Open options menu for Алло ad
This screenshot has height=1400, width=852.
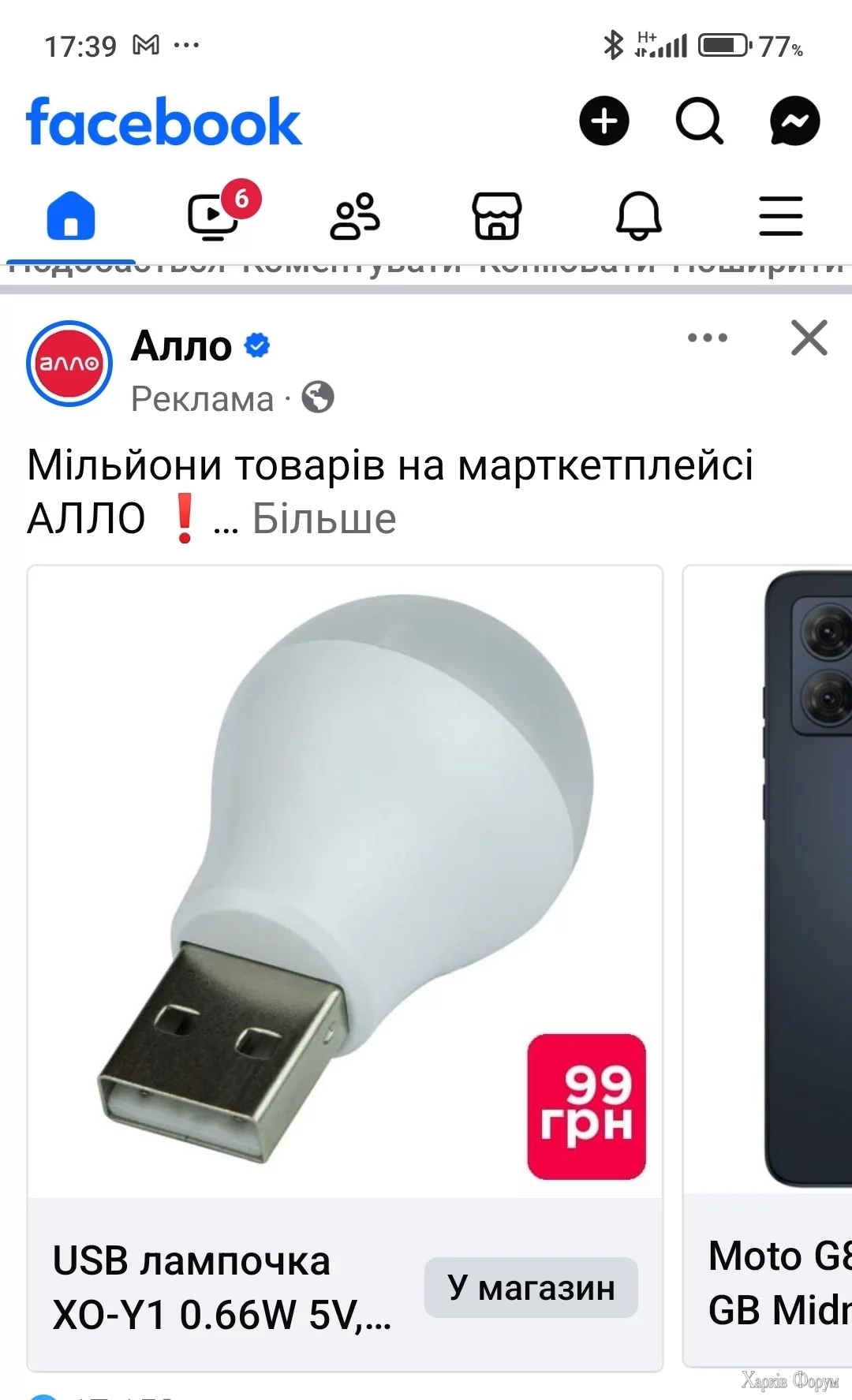pyautogui.click(x=708, y=338)
